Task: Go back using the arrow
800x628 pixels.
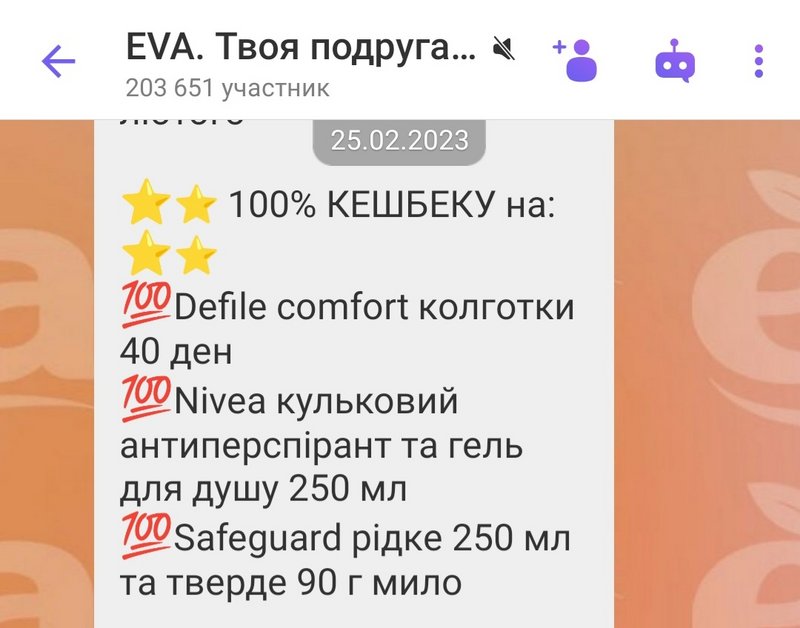Action: [x=58, y=63]
